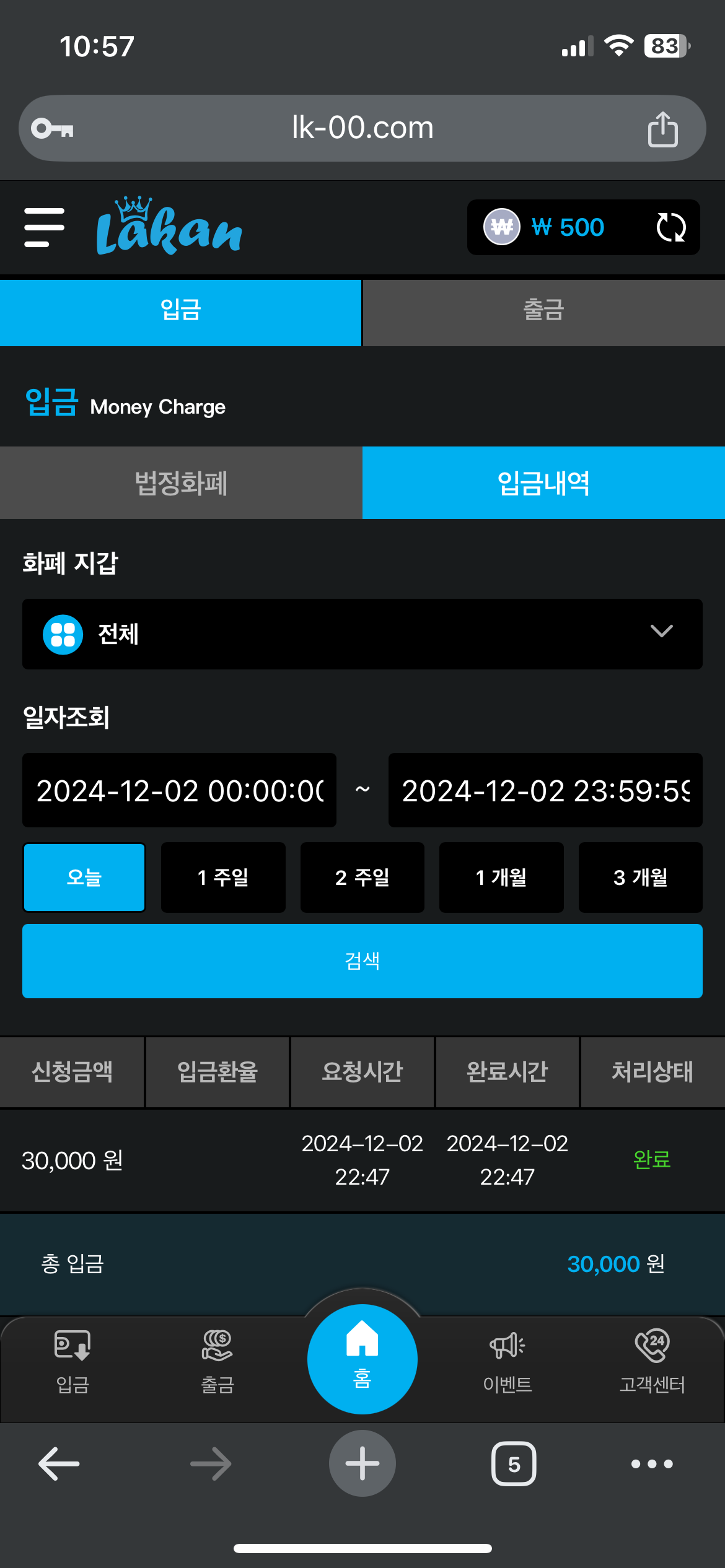Expand the 전체 wallet dropdown
Image resolution: width=725 pixels, height=1568 pixels.
[x=362, y=634]
